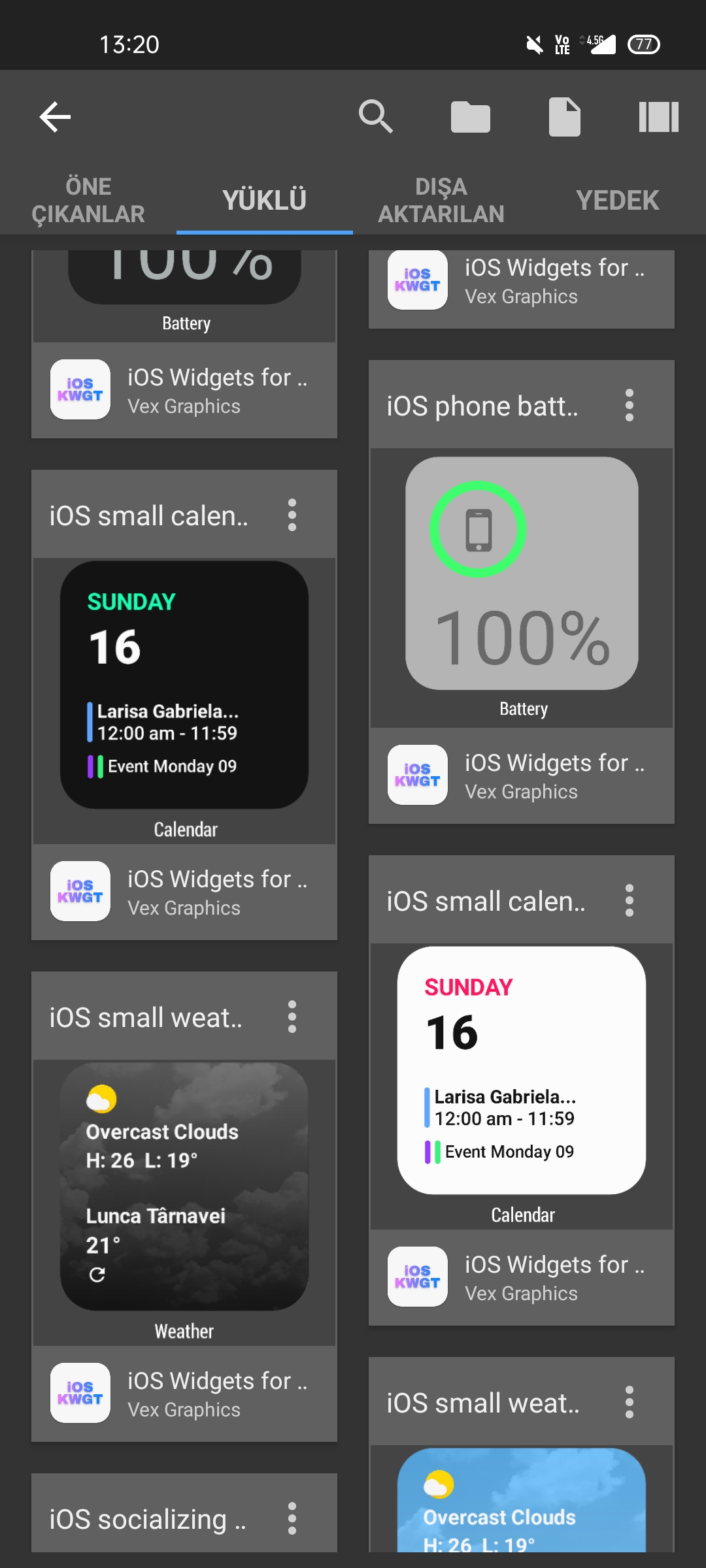Switch to the ÖNE ÇIKANLAR tab

88,200
